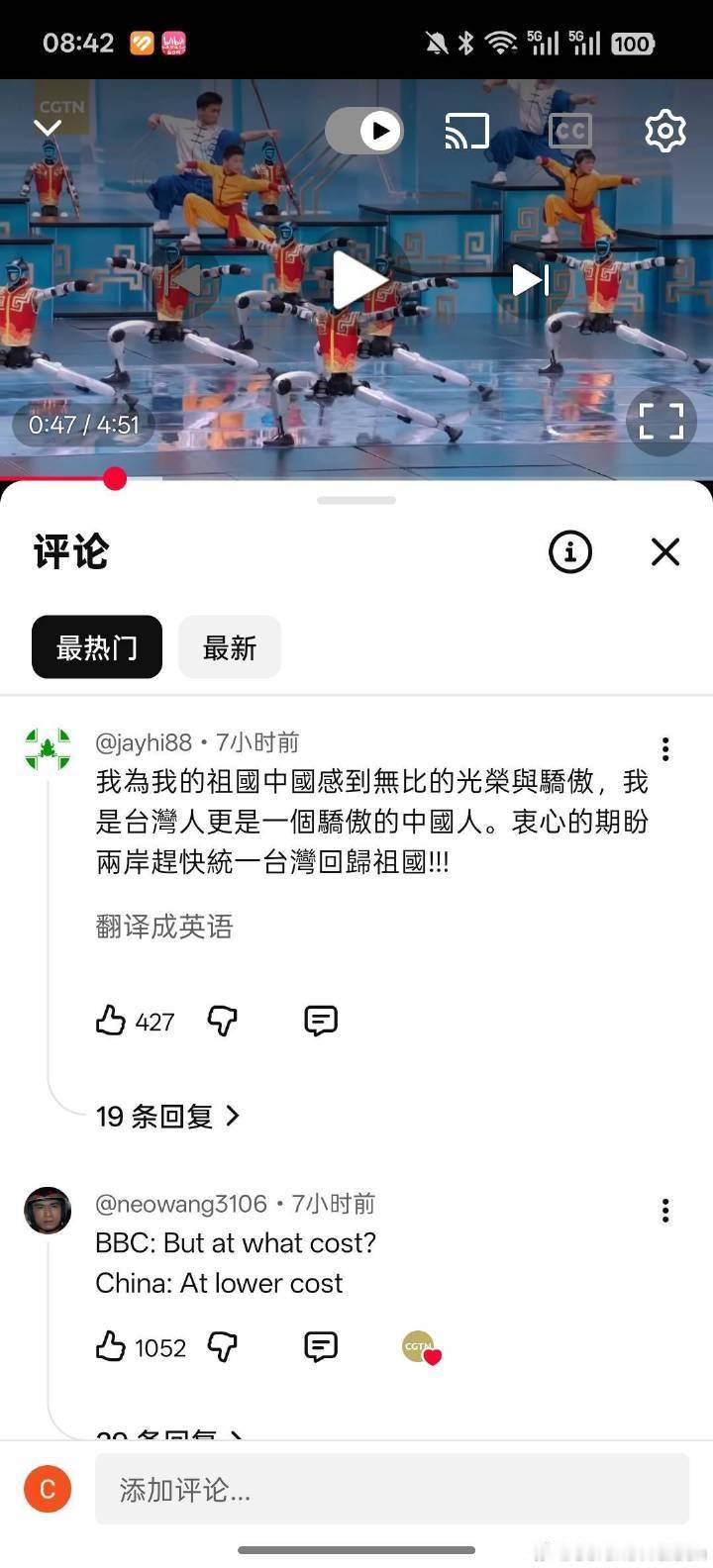The width and height of the screenshot is (713, 1568).
Task: Like neowang3106's comment
Action: click(x=112, y=1347)
